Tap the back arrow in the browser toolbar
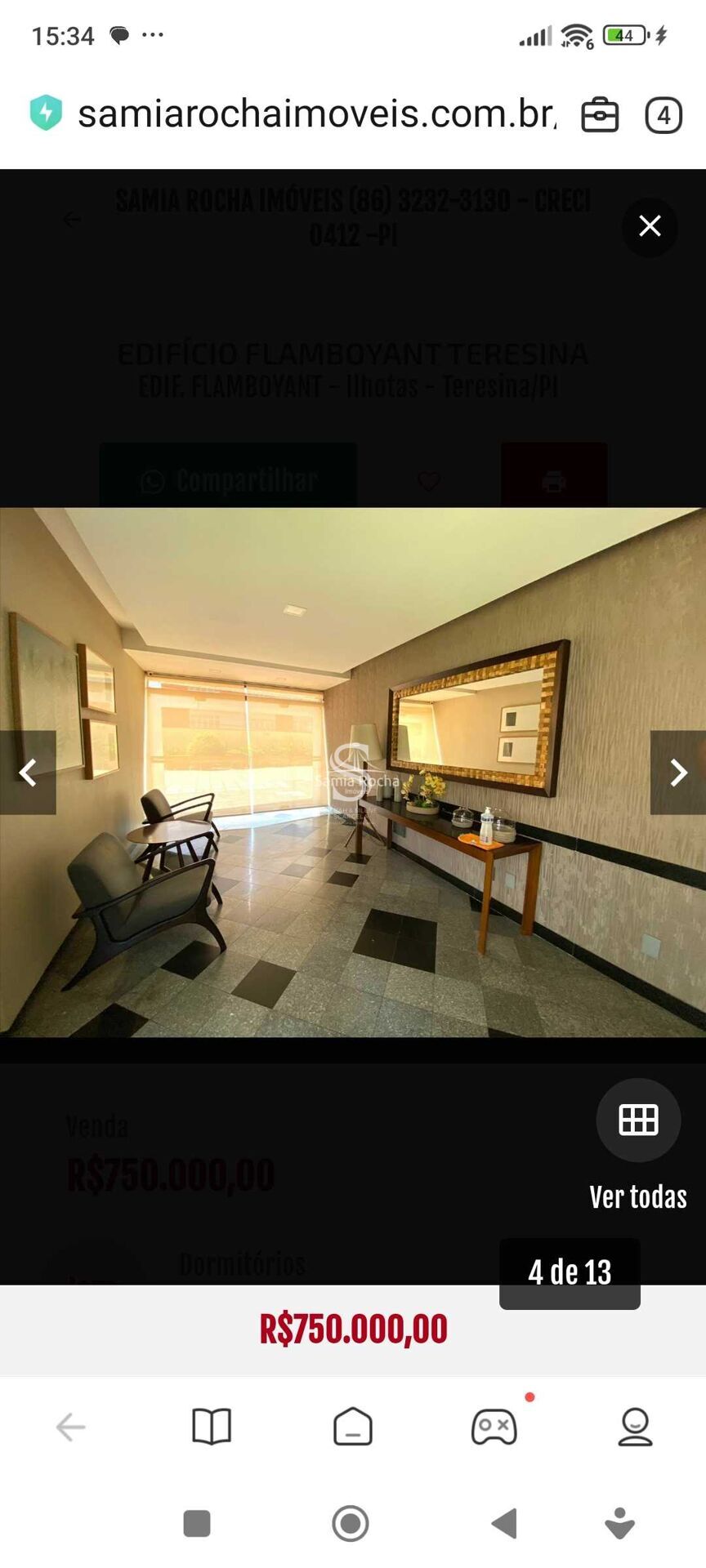 (x=70, y=1428)
